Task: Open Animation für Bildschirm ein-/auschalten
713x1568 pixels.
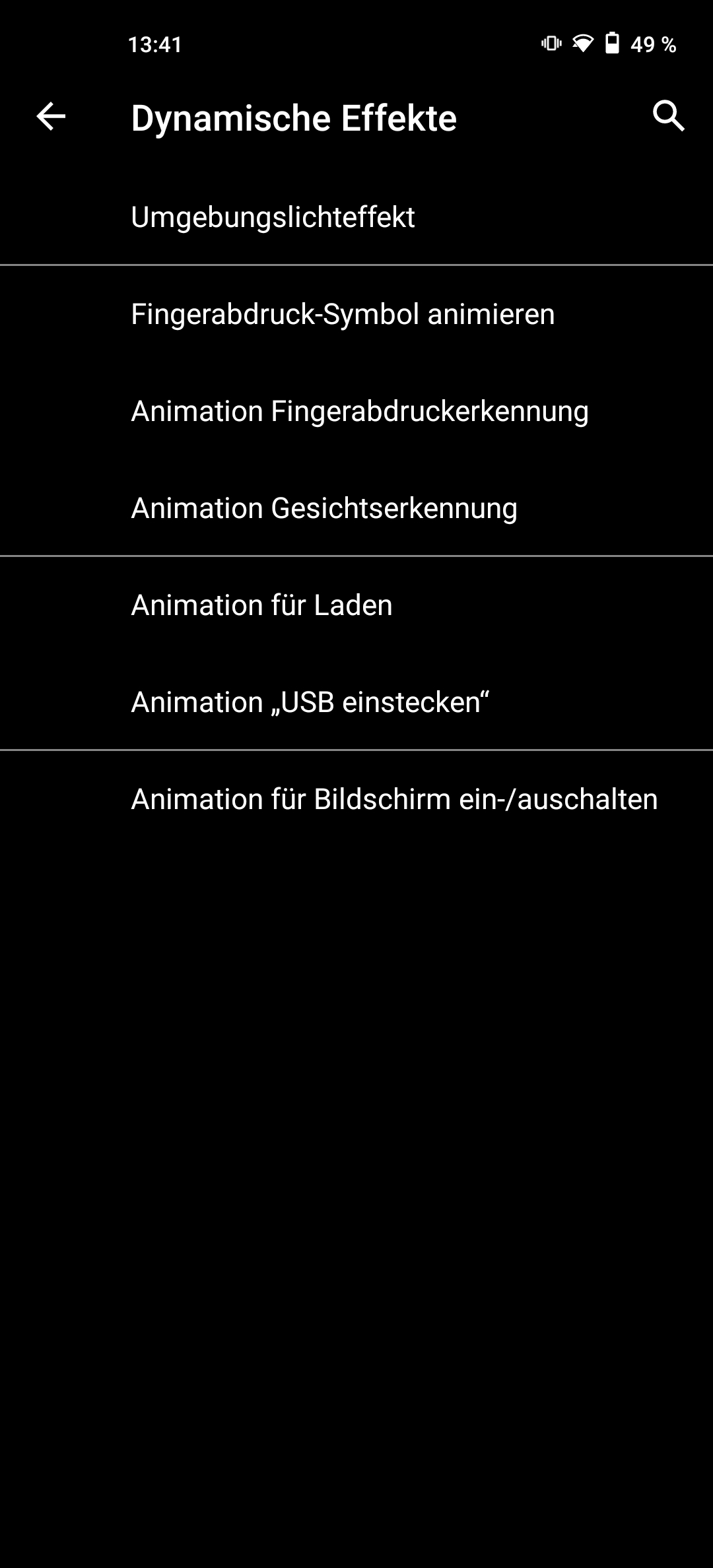Action: (356, 799)
